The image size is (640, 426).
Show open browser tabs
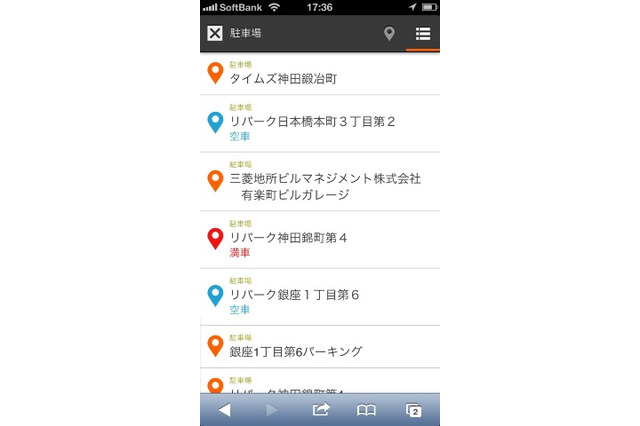[x=414, y=409]
